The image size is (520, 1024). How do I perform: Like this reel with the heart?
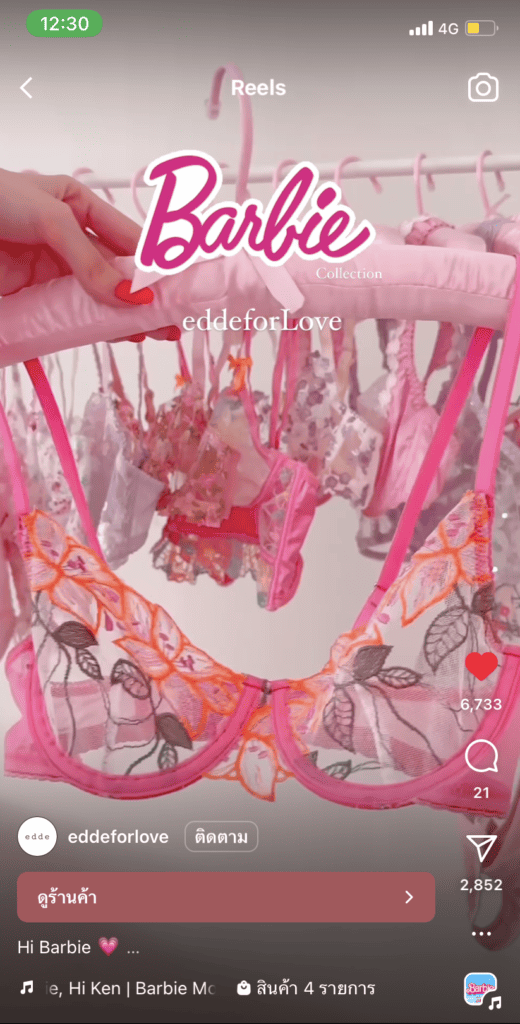pos(481,666)
